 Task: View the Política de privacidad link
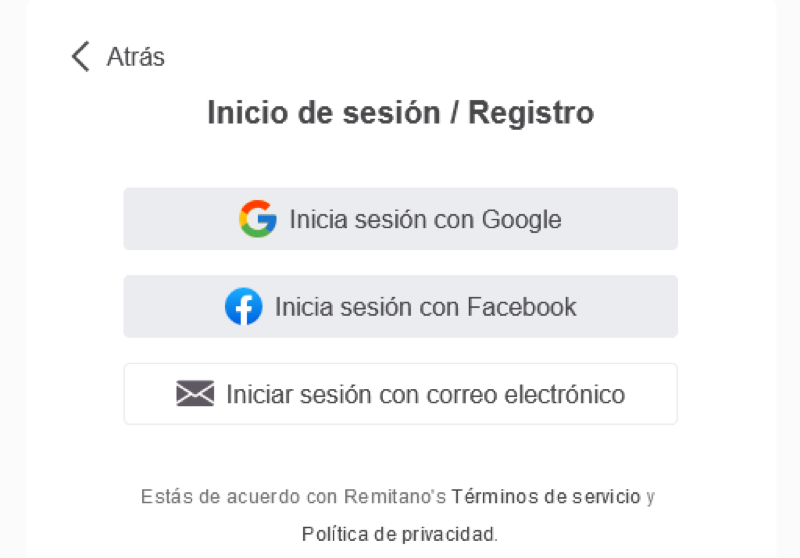pos(398,533)
